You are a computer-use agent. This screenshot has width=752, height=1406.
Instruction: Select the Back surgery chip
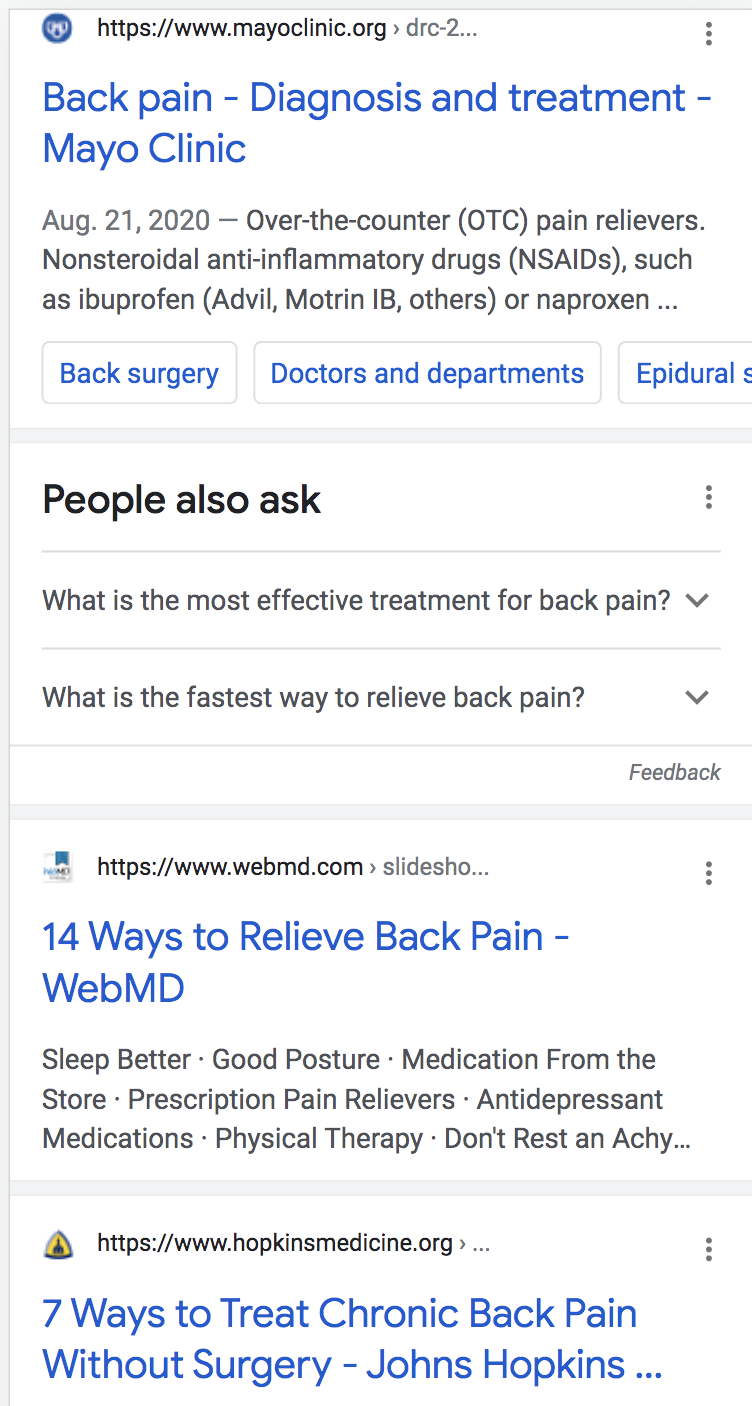[x=139, y=373]
